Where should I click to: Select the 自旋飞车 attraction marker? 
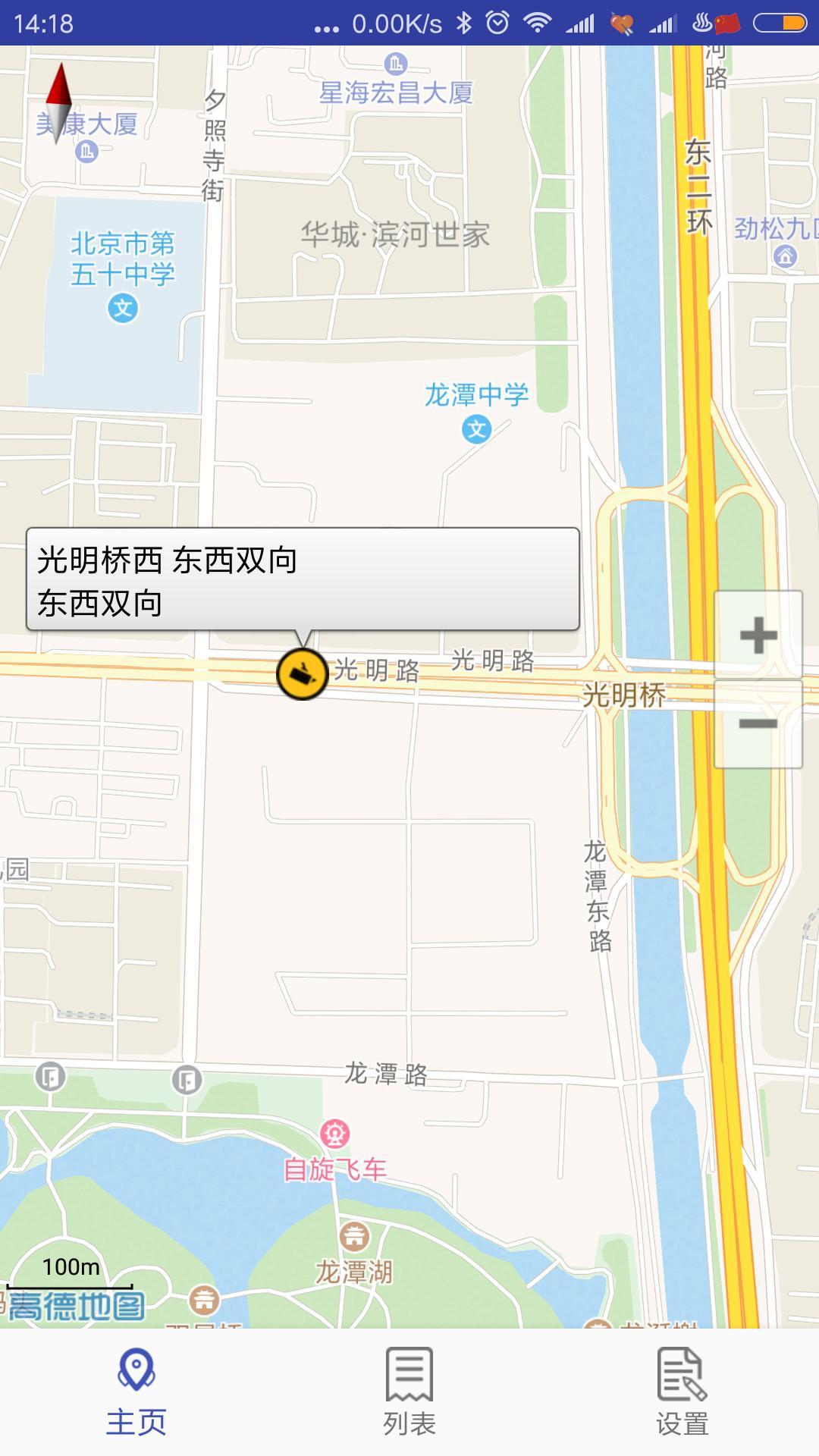click(334, 1134)
